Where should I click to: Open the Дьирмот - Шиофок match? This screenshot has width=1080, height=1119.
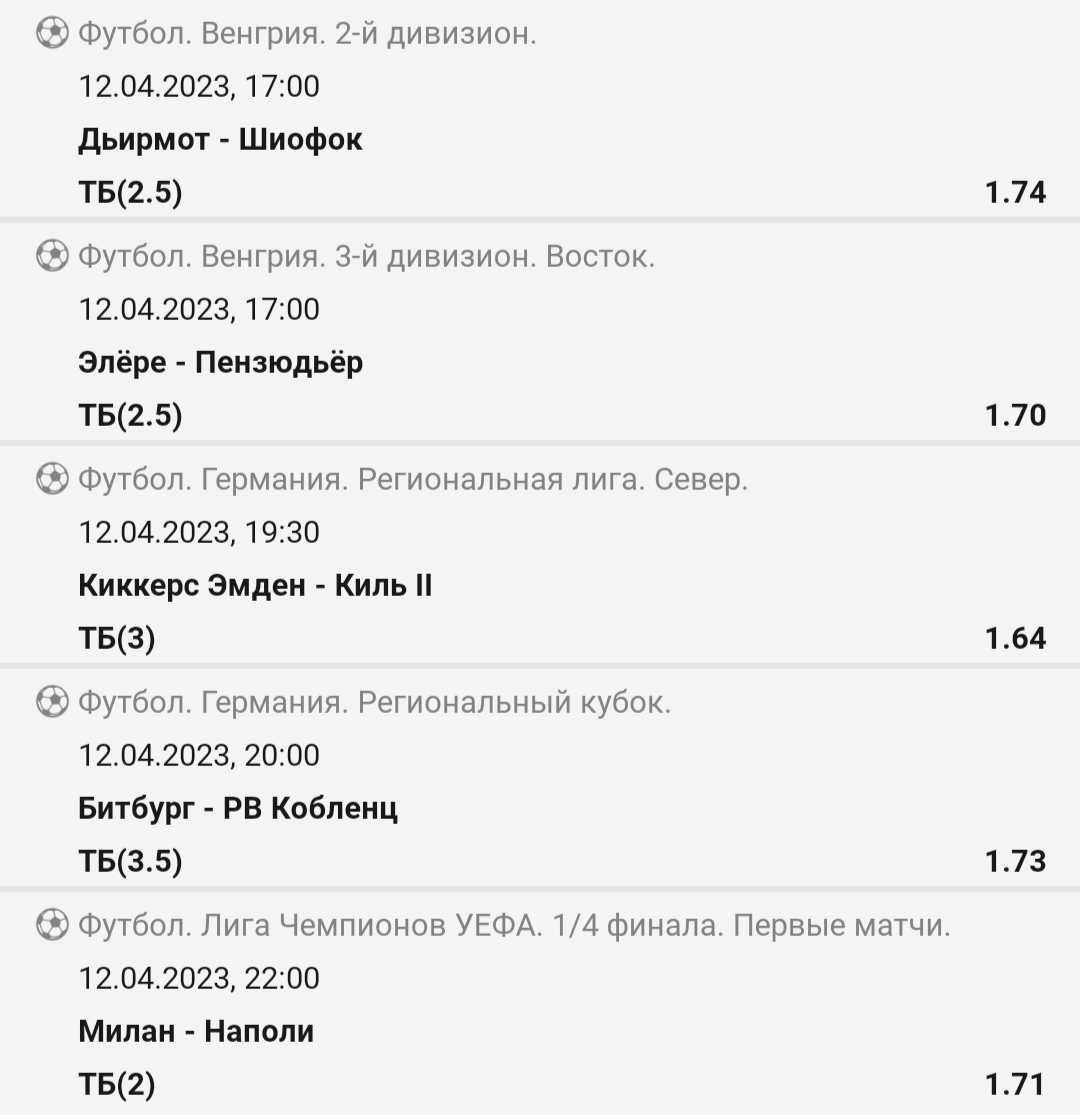[220, 139]
